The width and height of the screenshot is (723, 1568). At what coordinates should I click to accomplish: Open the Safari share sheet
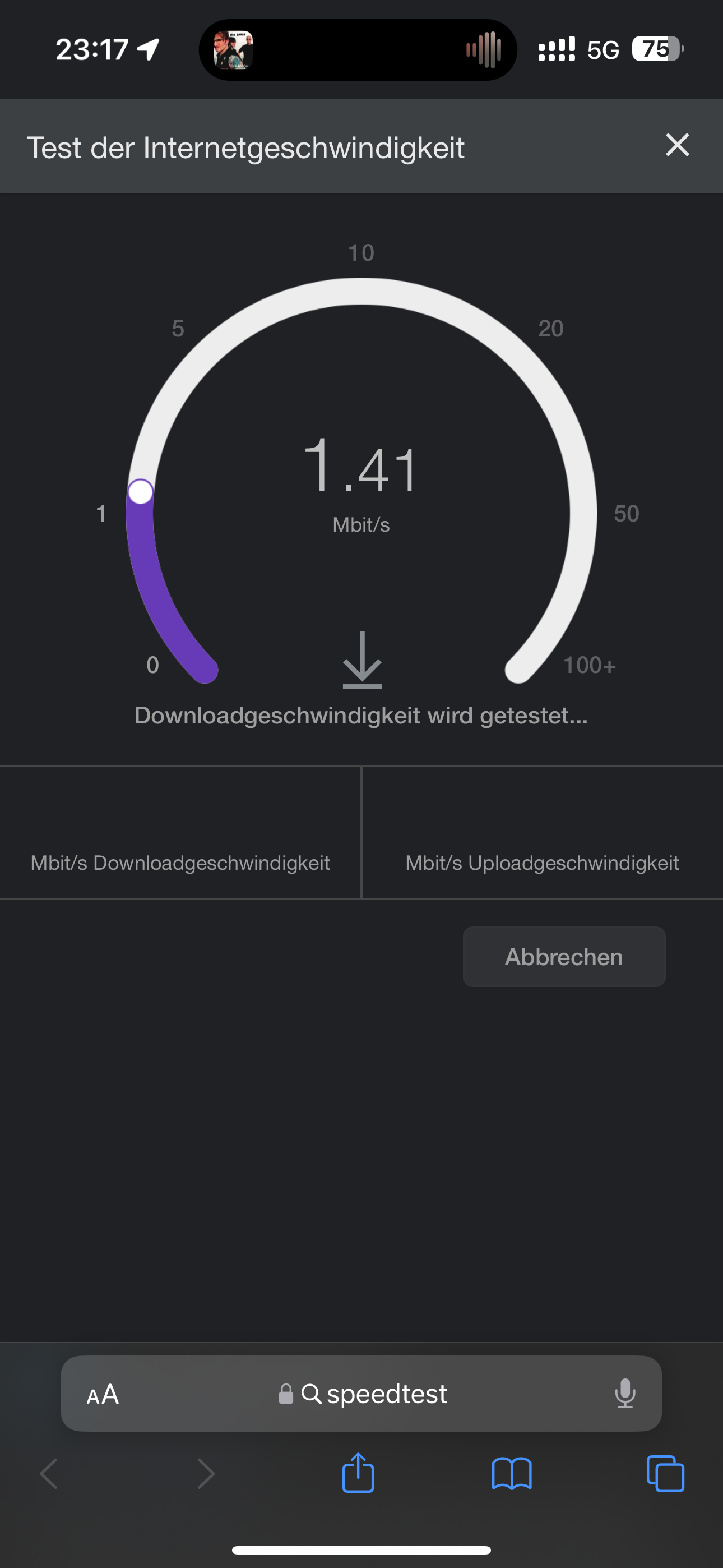[358, 1473]
